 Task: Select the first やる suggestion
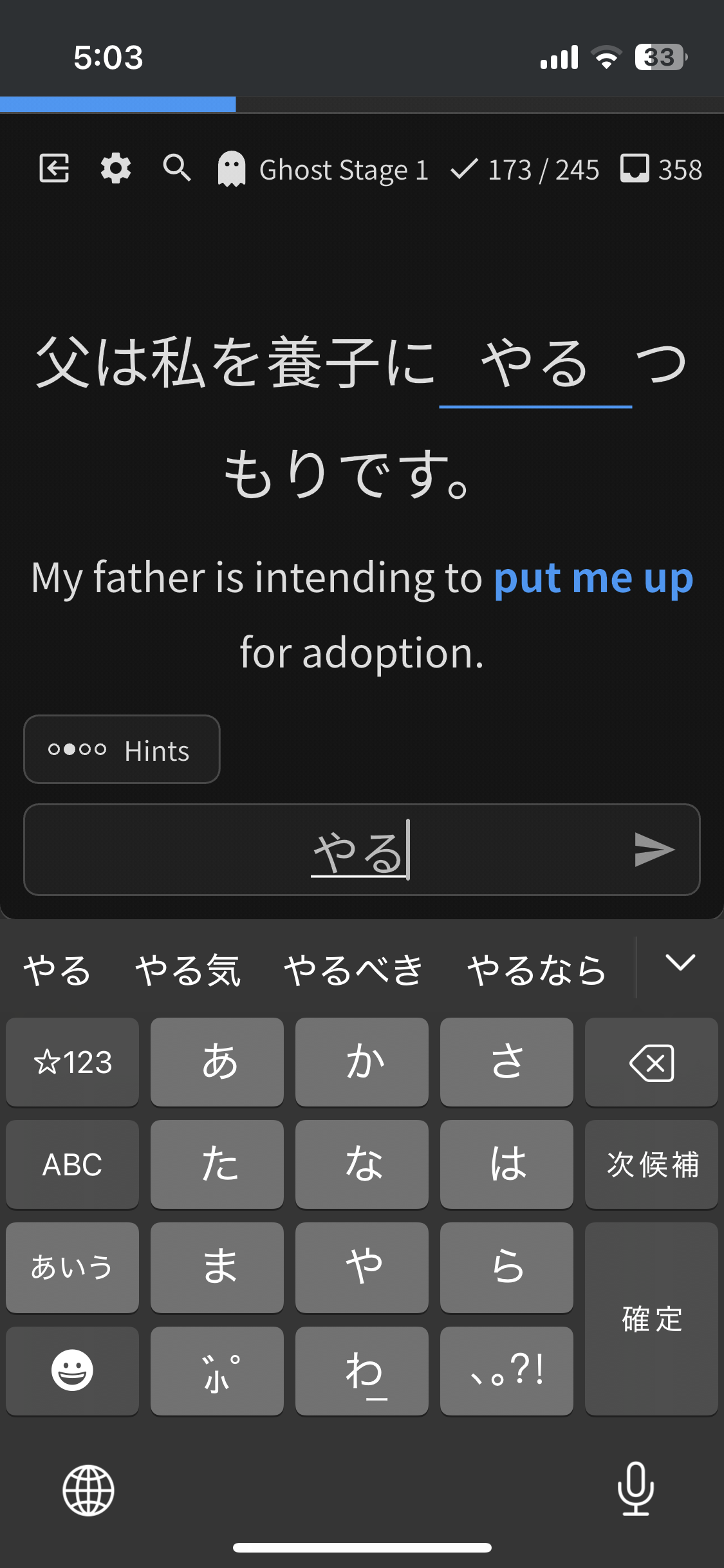[x=57, y=969]
